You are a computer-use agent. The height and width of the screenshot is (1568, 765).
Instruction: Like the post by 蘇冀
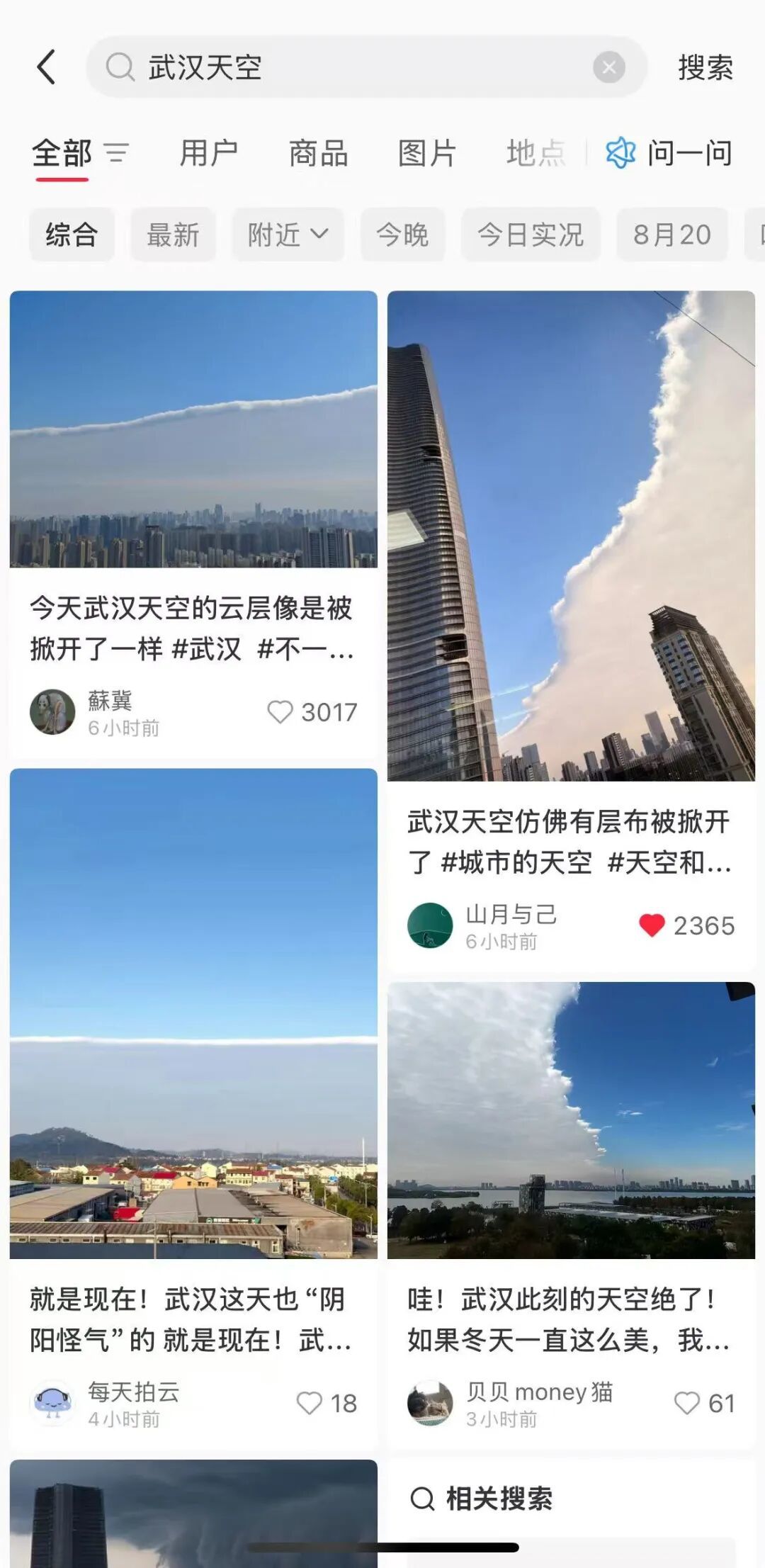pos(281,714)
